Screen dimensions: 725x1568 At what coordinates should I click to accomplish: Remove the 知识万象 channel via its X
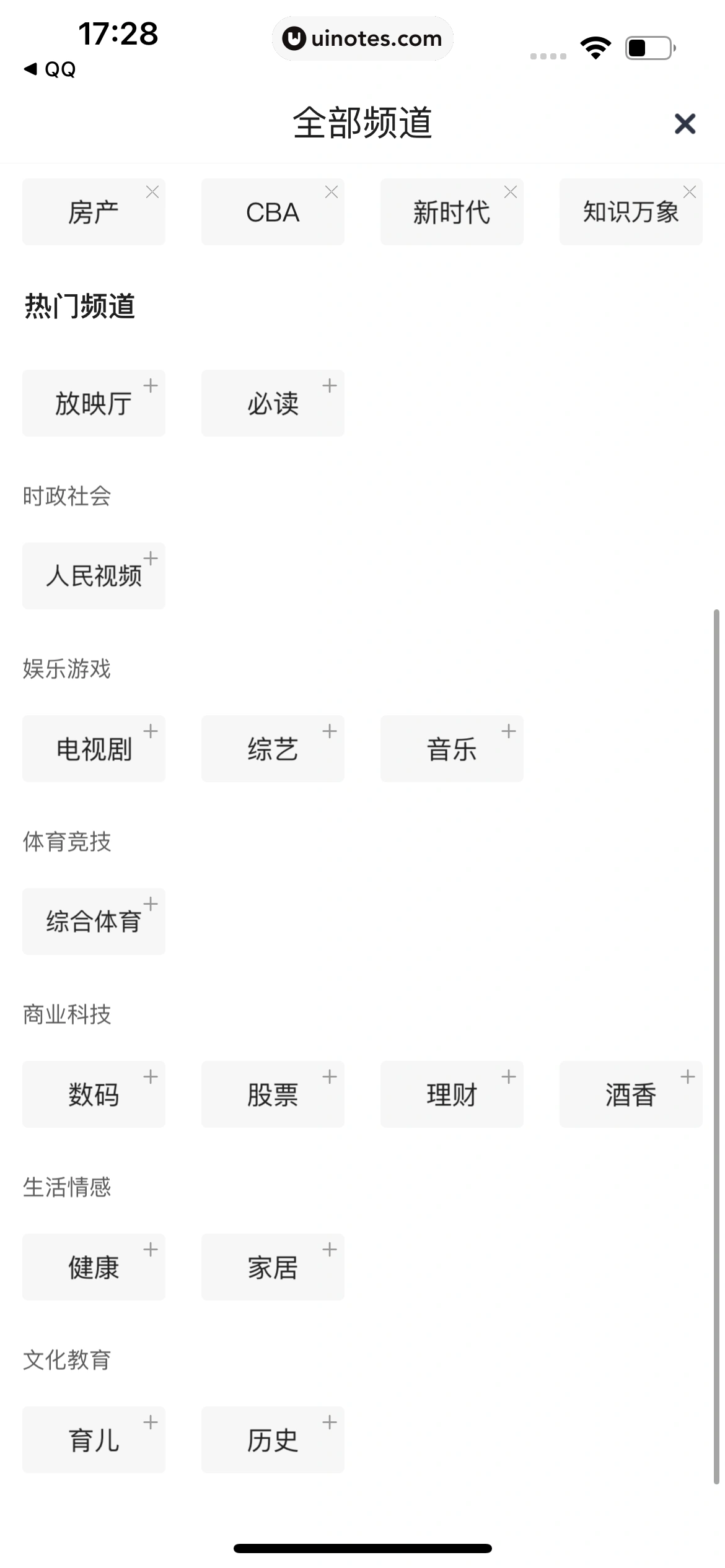pyautogui.click(x=690, y=192)
